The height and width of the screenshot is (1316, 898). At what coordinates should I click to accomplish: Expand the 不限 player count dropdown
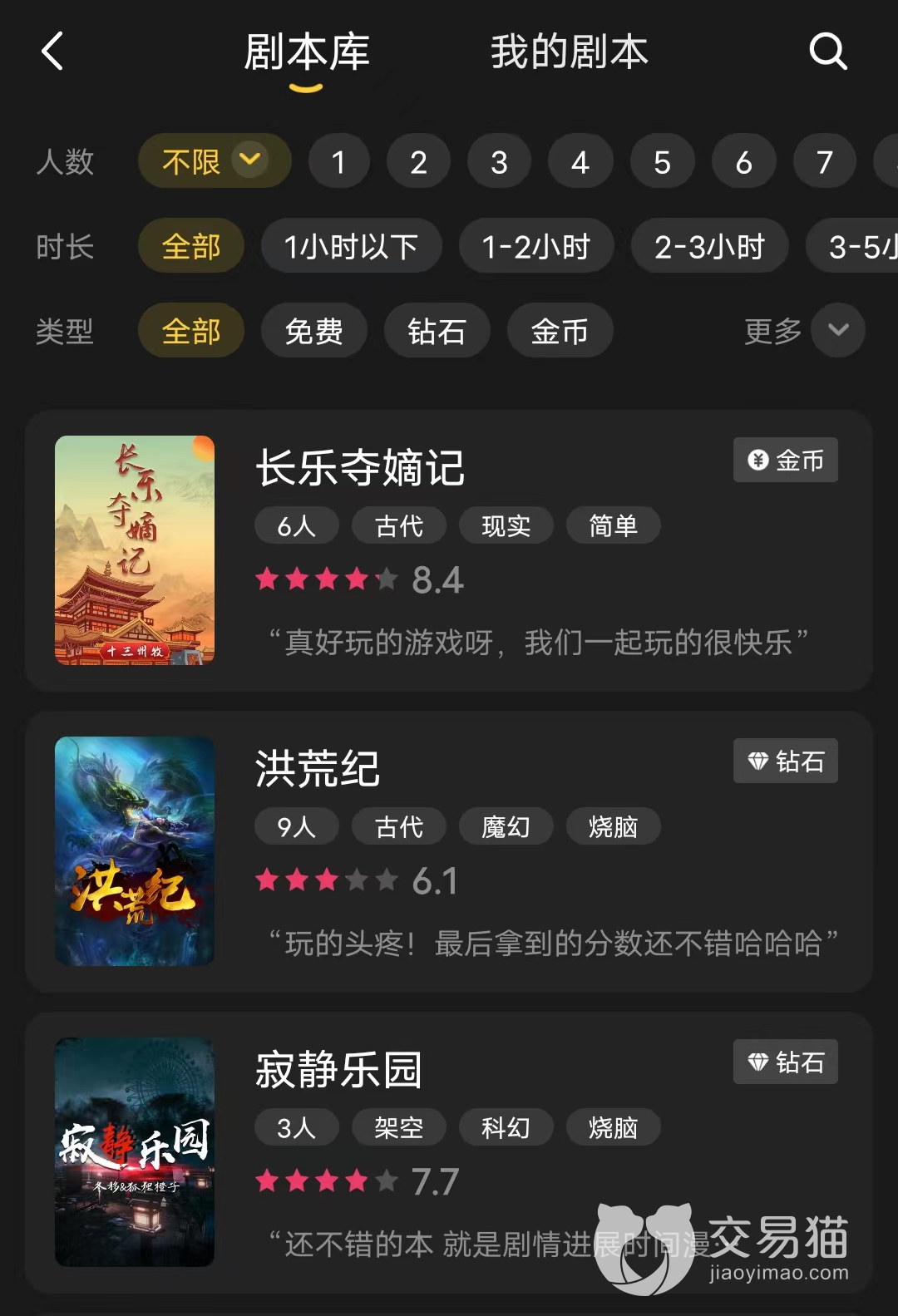(215, 160)
